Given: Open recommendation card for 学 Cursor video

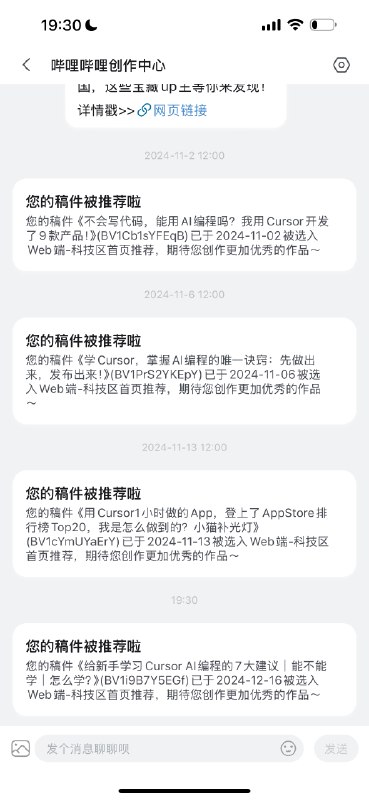Looking at the screenshot, I should pos(184,371).
